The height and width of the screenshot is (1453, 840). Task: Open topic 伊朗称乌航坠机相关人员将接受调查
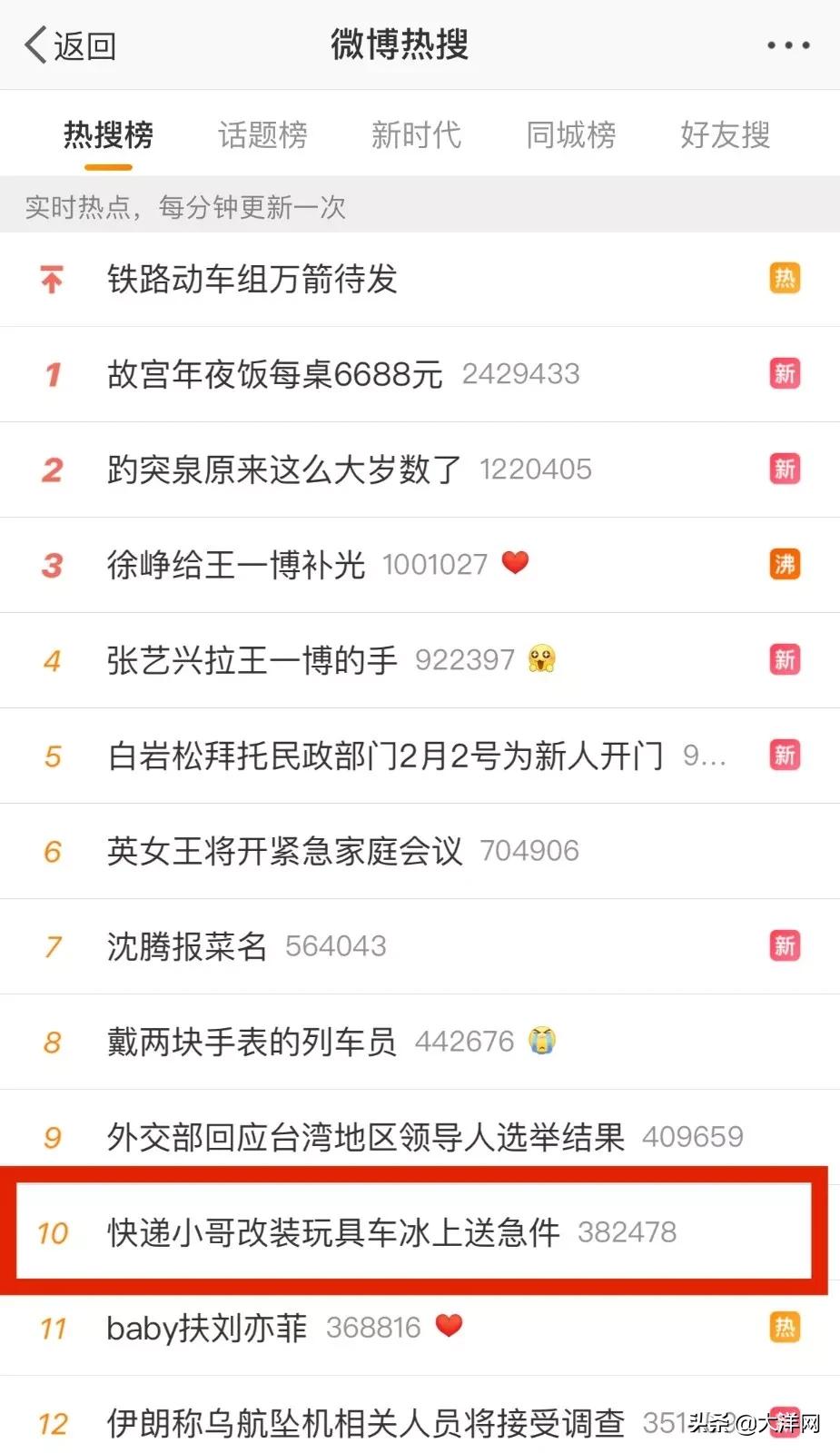coord(365,1423)
